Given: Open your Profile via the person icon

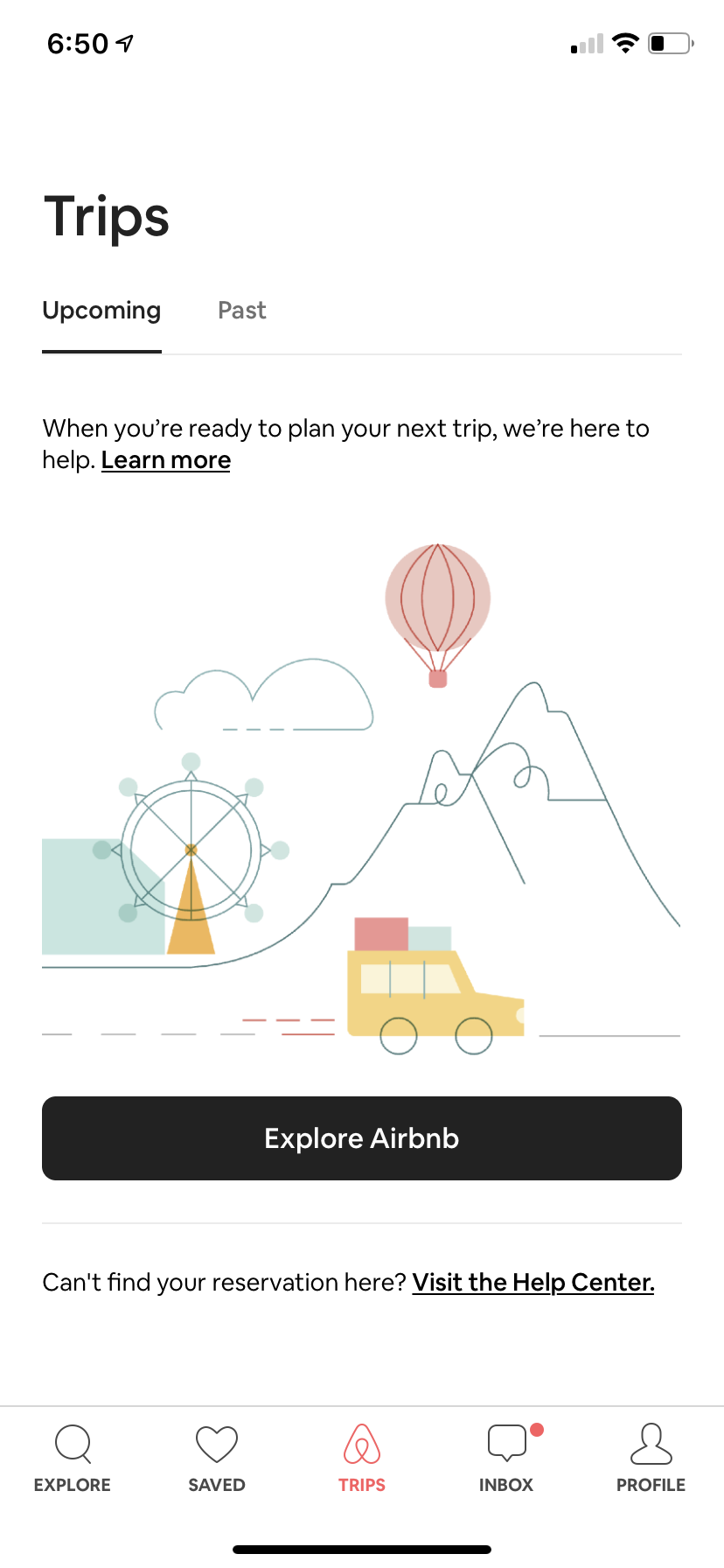Looking at the screenshot, I should (651, 1444).
